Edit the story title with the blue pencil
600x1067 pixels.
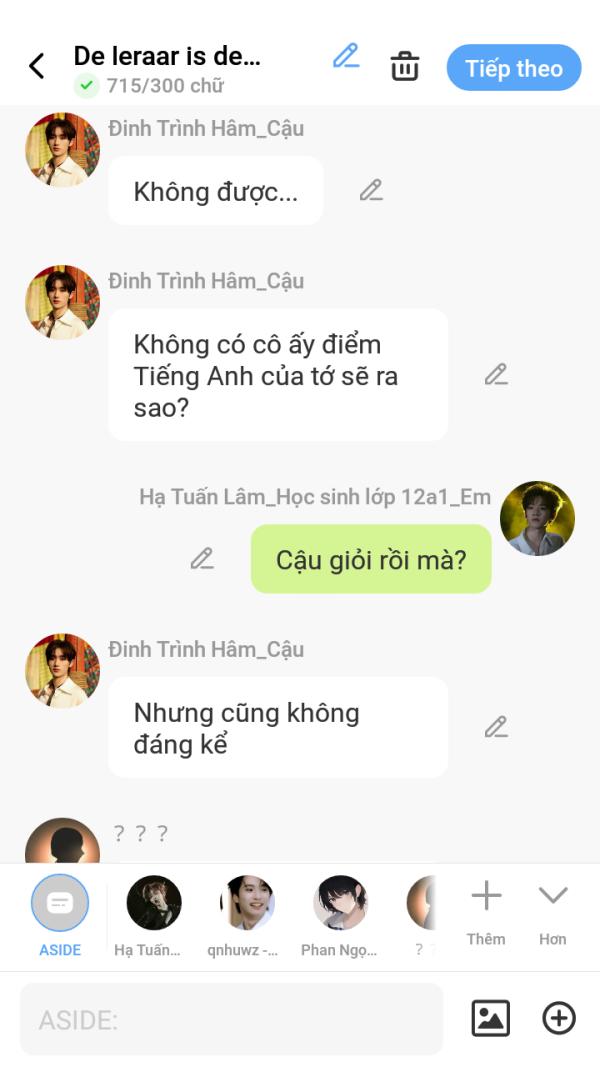[x=346, y=56]
